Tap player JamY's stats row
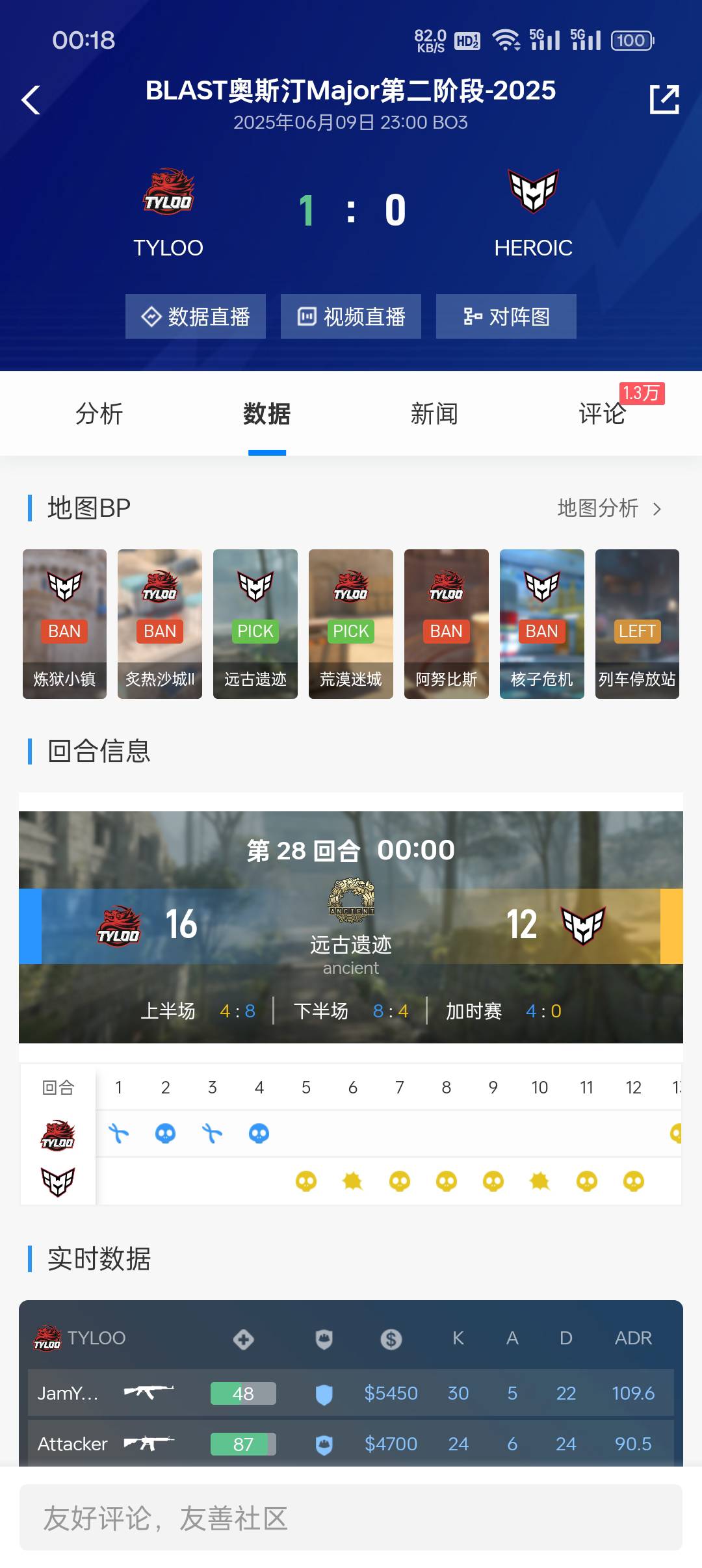The width and height of the screenshot is (702, 1568). (351, 1393)
